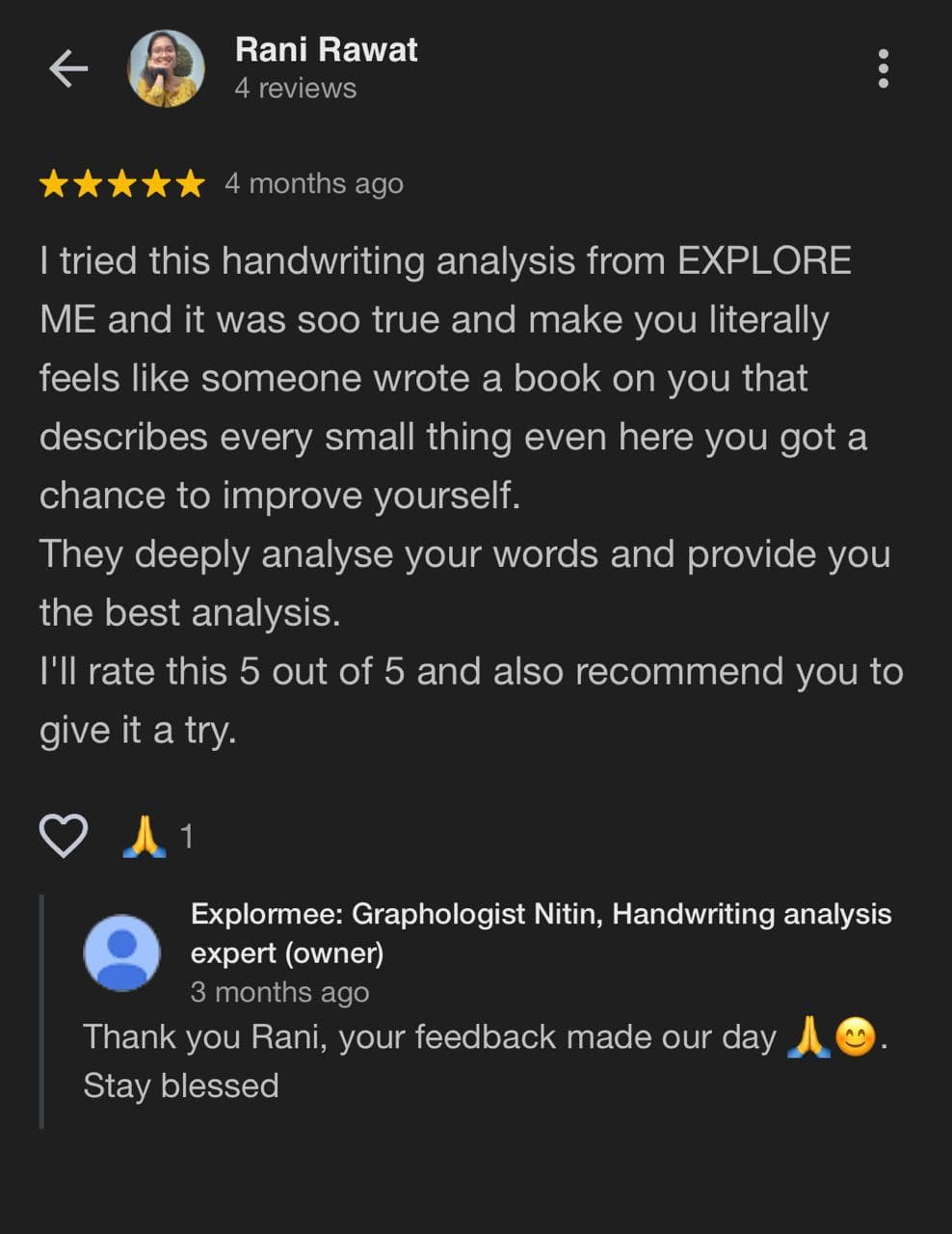The height and width of the screenshot is (1234, 952).
Task: Open Rani Rawat's profile picture
Action: [166, 68]
